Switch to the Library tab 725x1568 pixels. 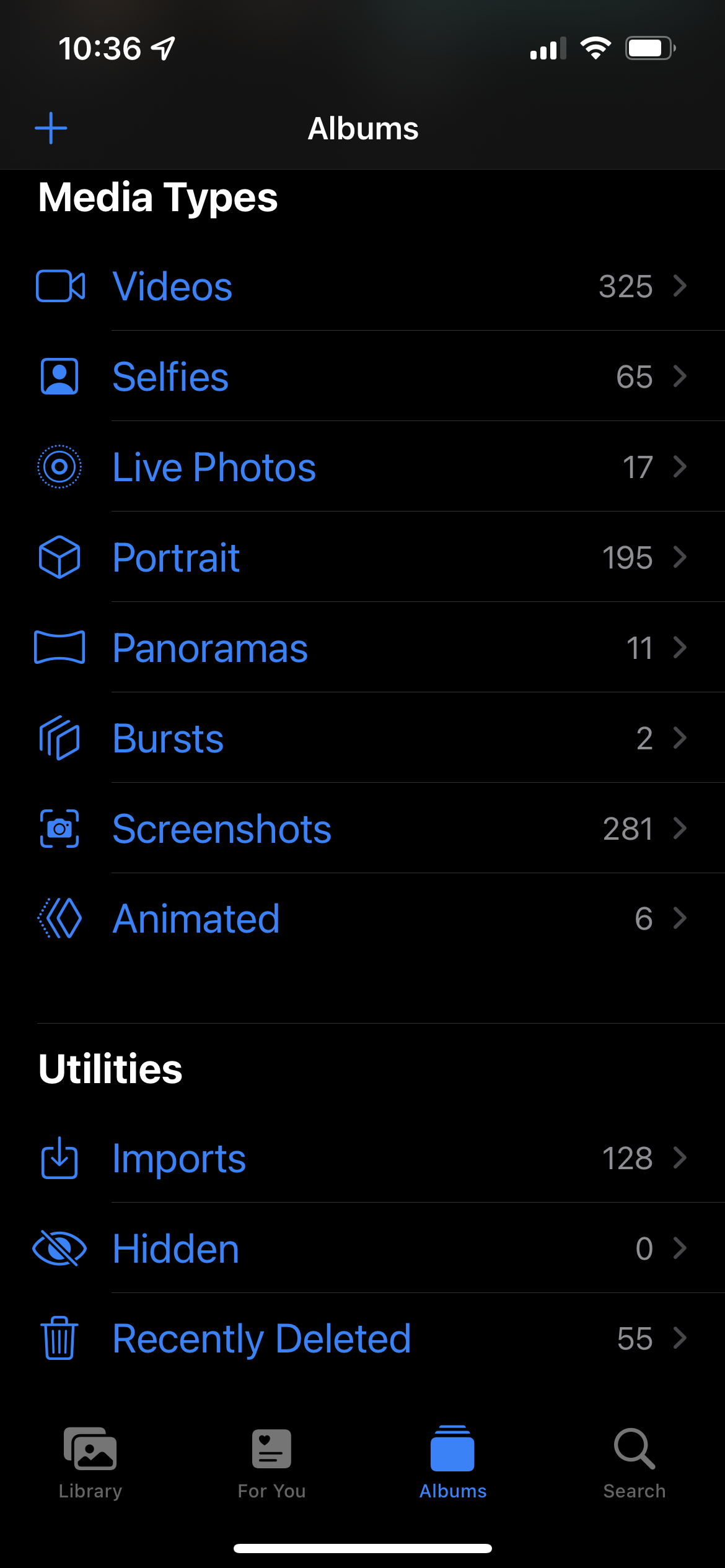(x=90, y=1461)
